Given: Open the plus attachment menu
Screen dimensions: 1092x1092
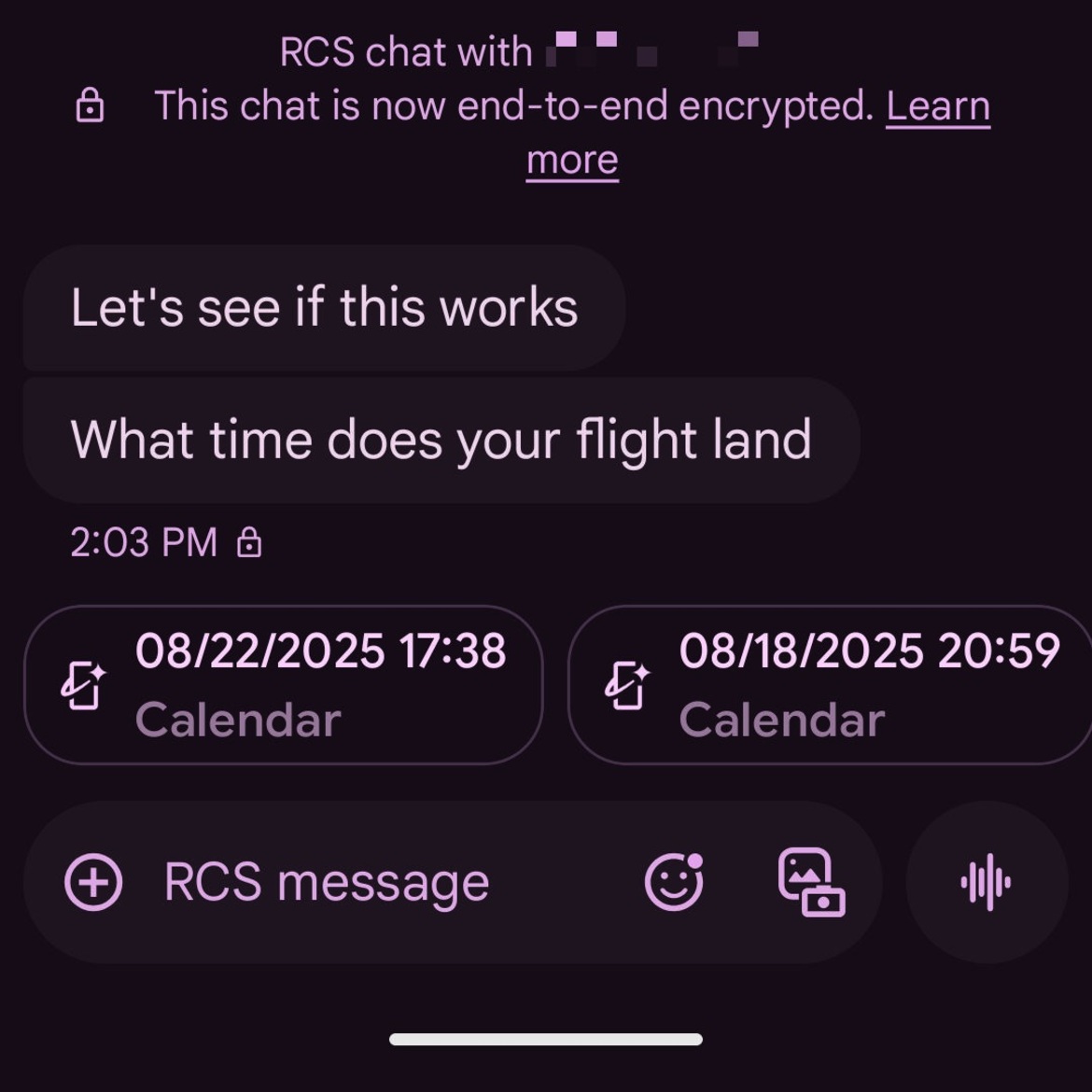Looking at the screenshot, I should click(93, 882).
